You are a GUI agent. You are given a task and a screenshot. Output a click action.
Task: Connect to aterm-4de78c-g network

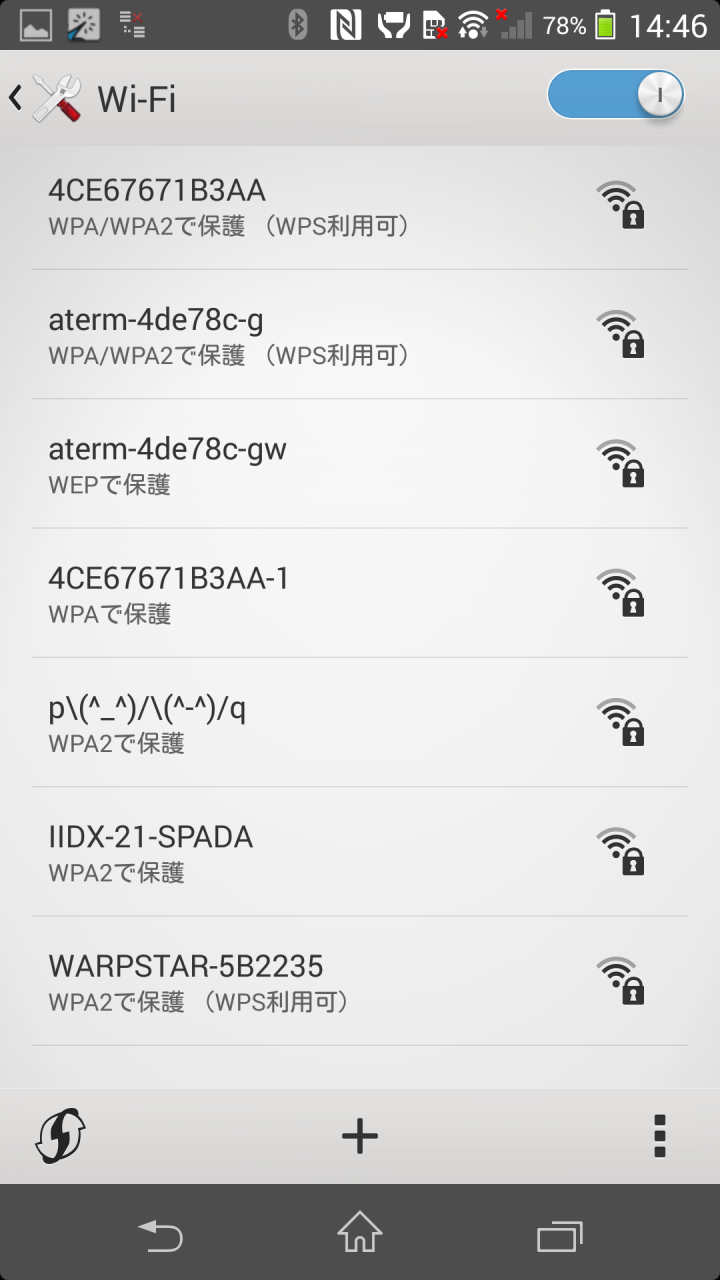[360, 335]
